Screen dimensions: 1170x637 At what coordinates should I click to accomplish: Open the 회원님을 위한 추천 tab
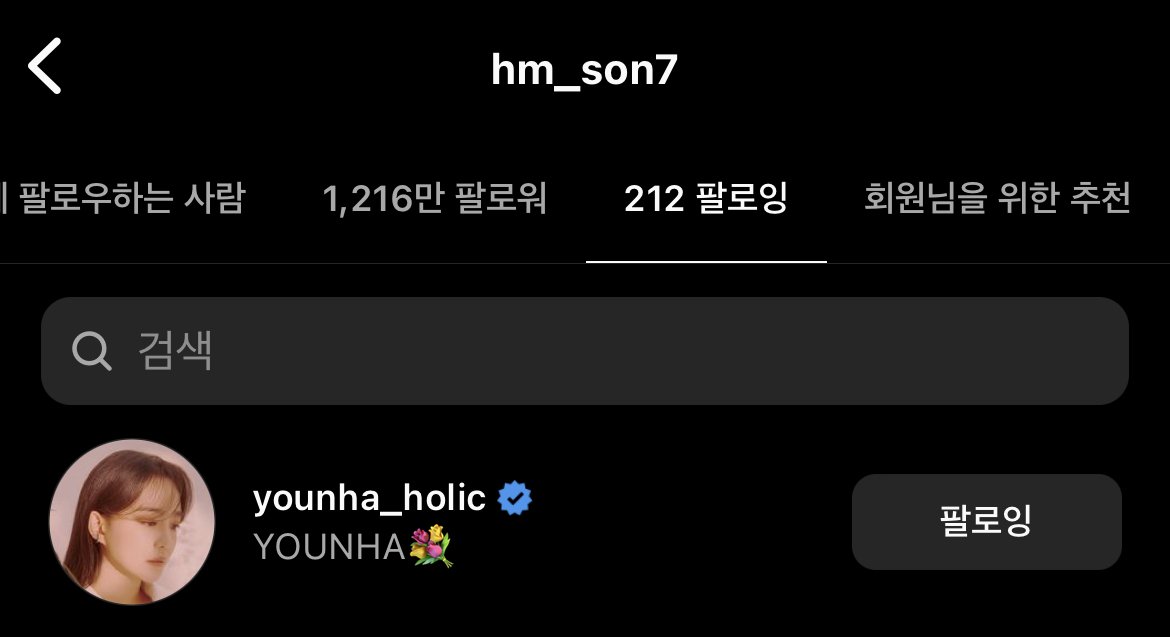[996, 199]
